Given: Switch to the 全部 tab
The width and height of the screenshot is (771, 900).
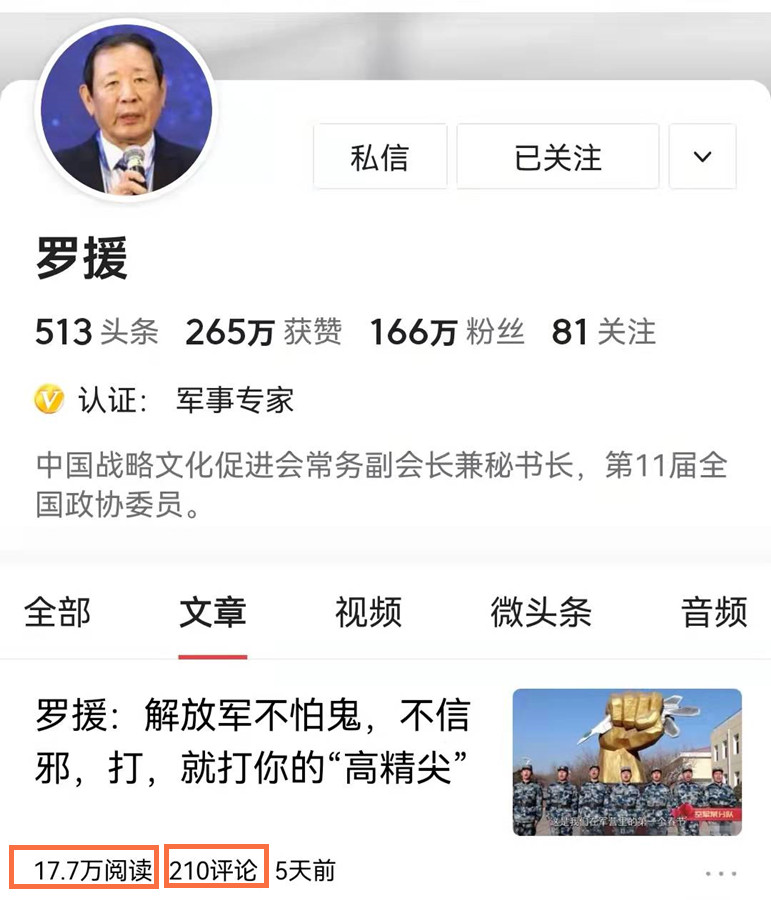Looking at the screenshot, I should coord(57,612).
